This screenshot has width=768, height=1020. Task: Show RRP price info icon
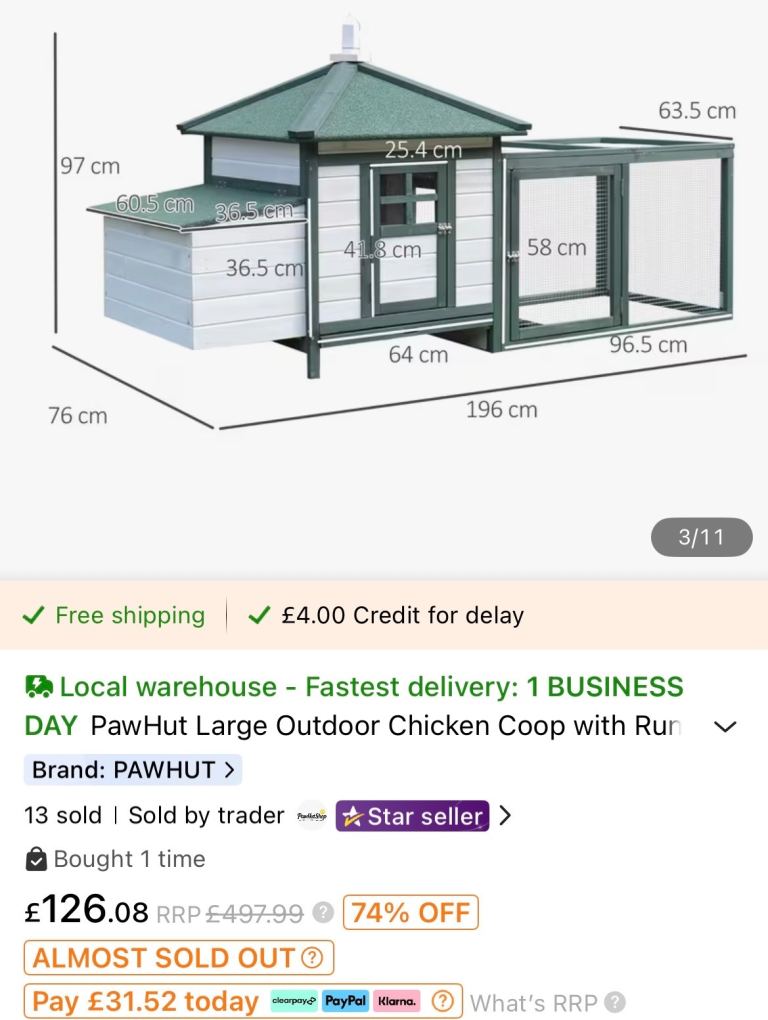(322, 913)
